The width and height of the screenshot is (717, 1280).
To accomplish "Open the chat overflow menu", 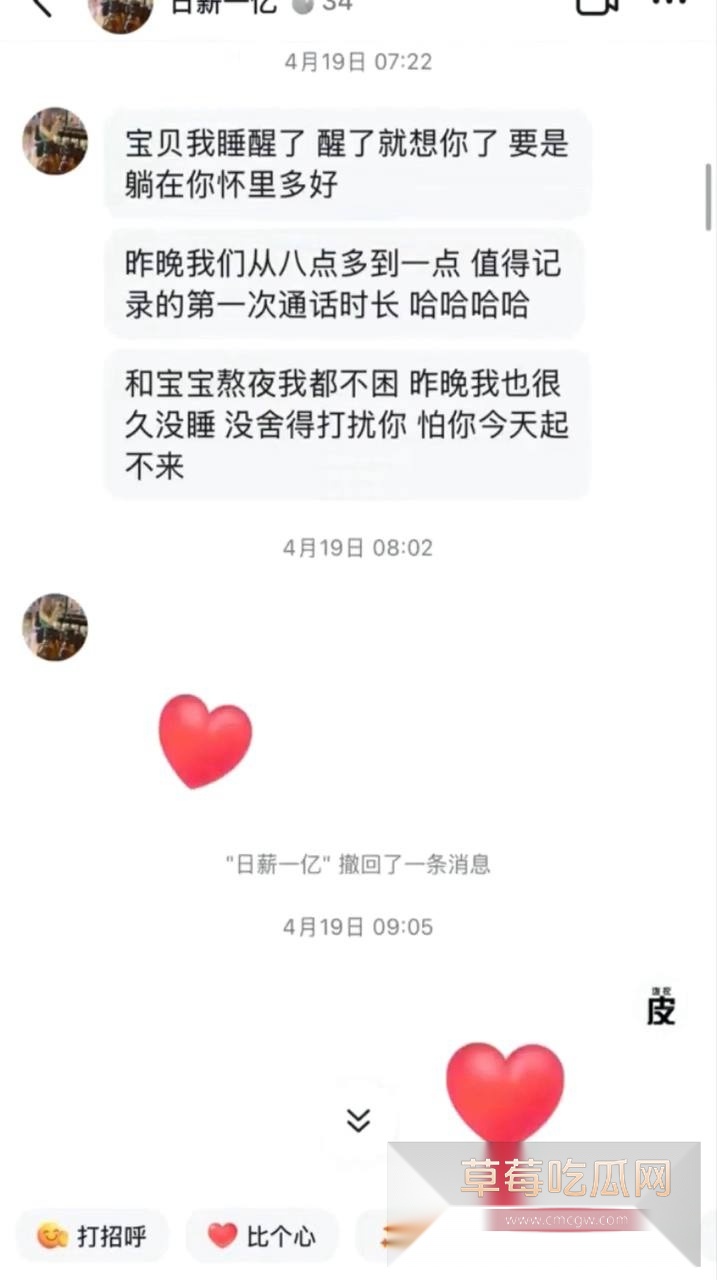I will [670, 5].
